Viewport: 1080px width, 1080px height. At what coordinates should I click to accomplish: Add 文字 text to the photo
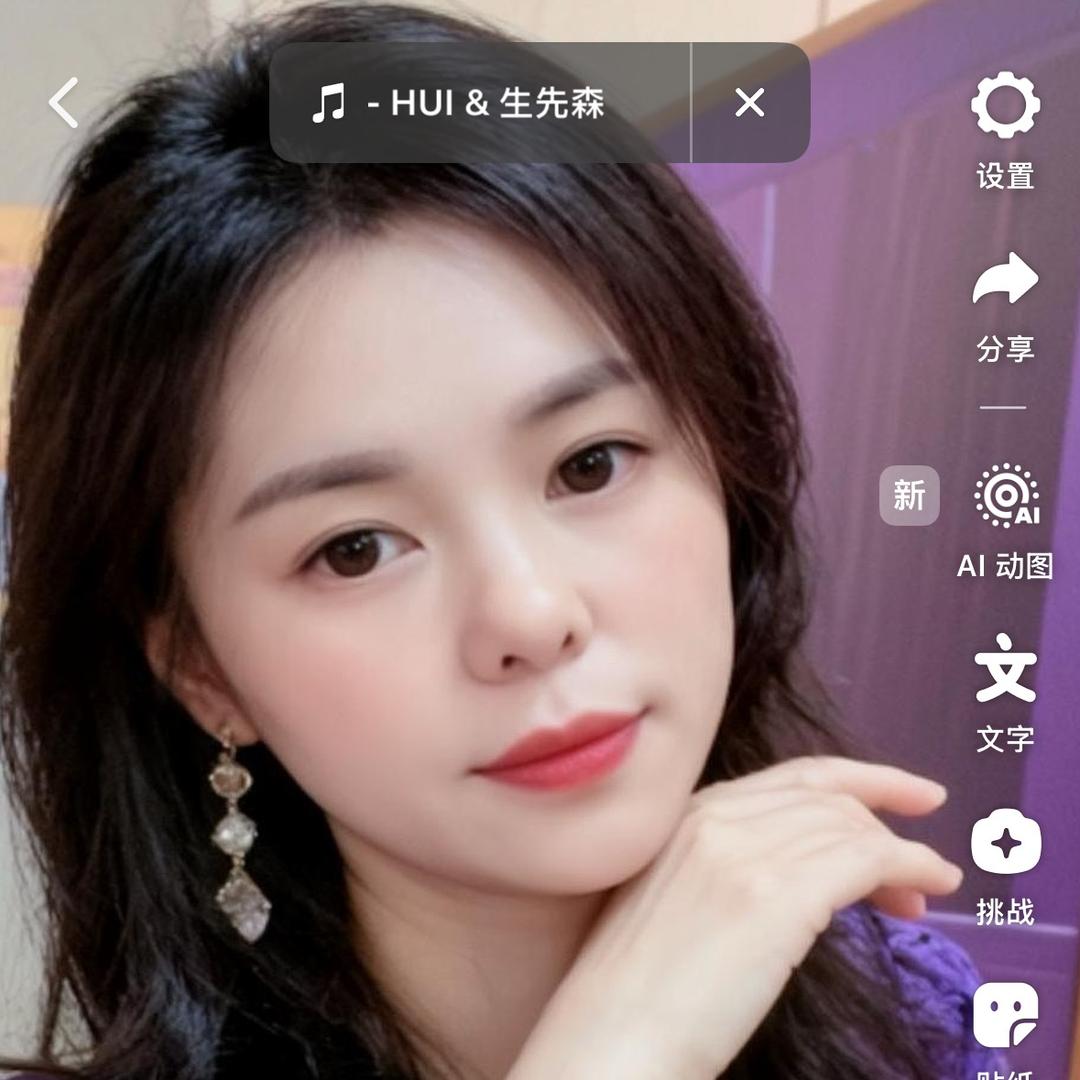click(x=1005, y=692)
